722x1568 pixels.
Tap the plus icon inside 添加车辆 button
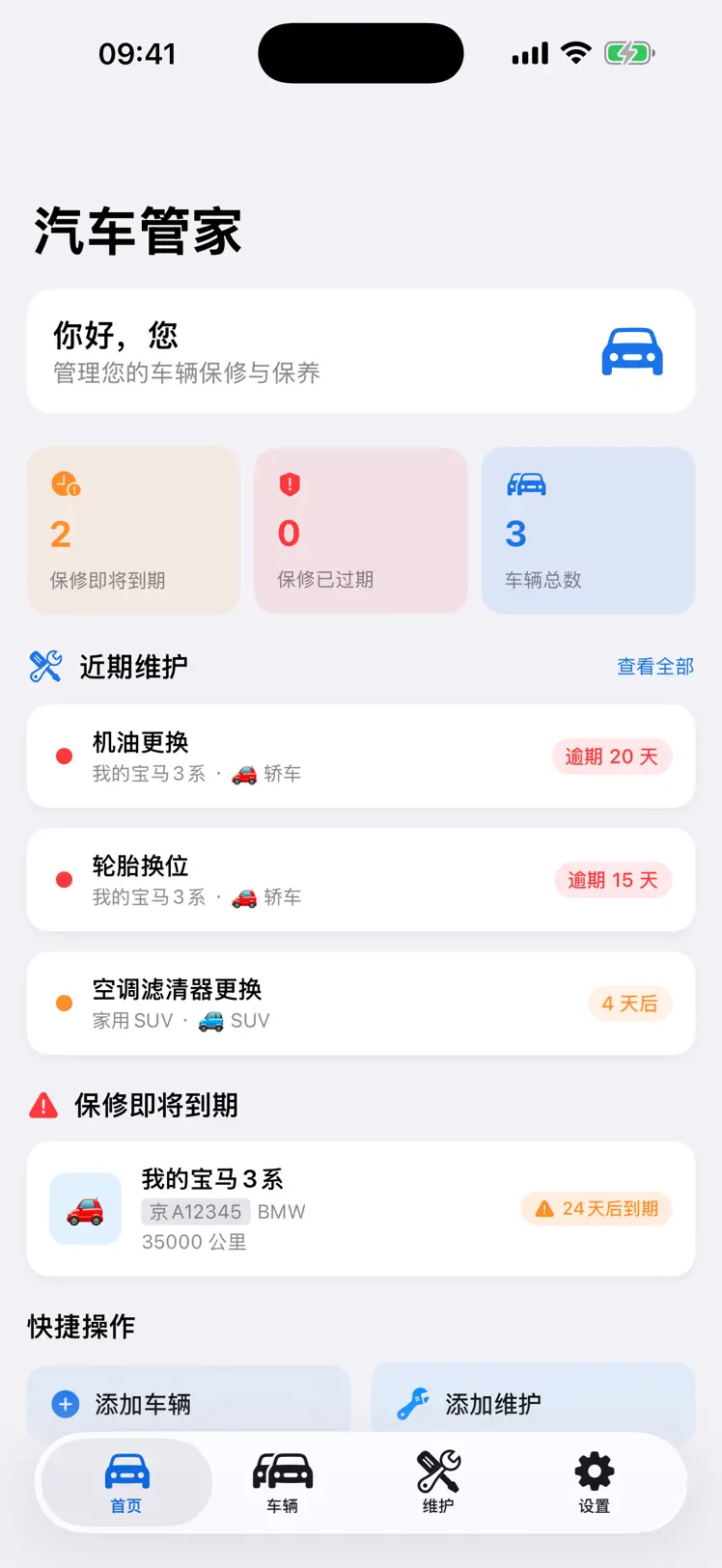click(65, 1404)
